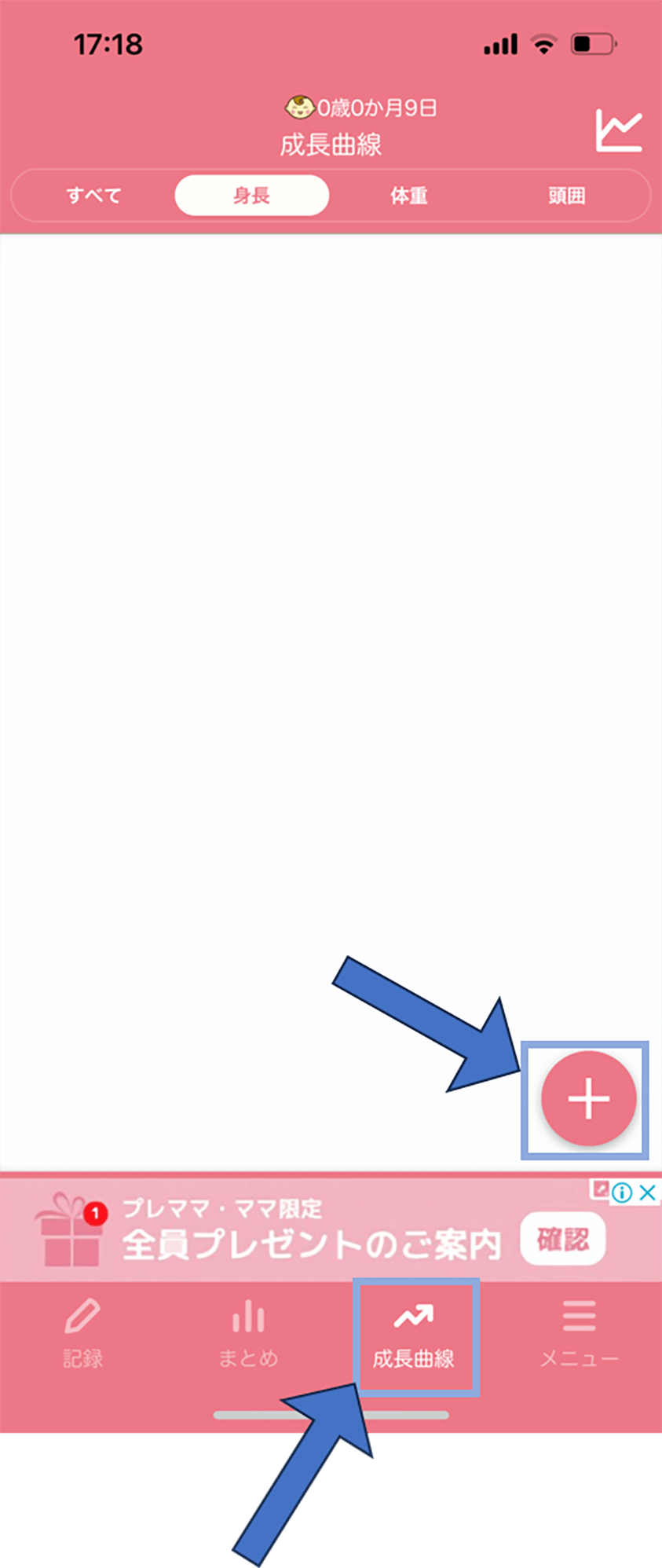This screenshot has width=662, height=1568.
Task: Open the メニュー tab
Action: pos(579,1335)
